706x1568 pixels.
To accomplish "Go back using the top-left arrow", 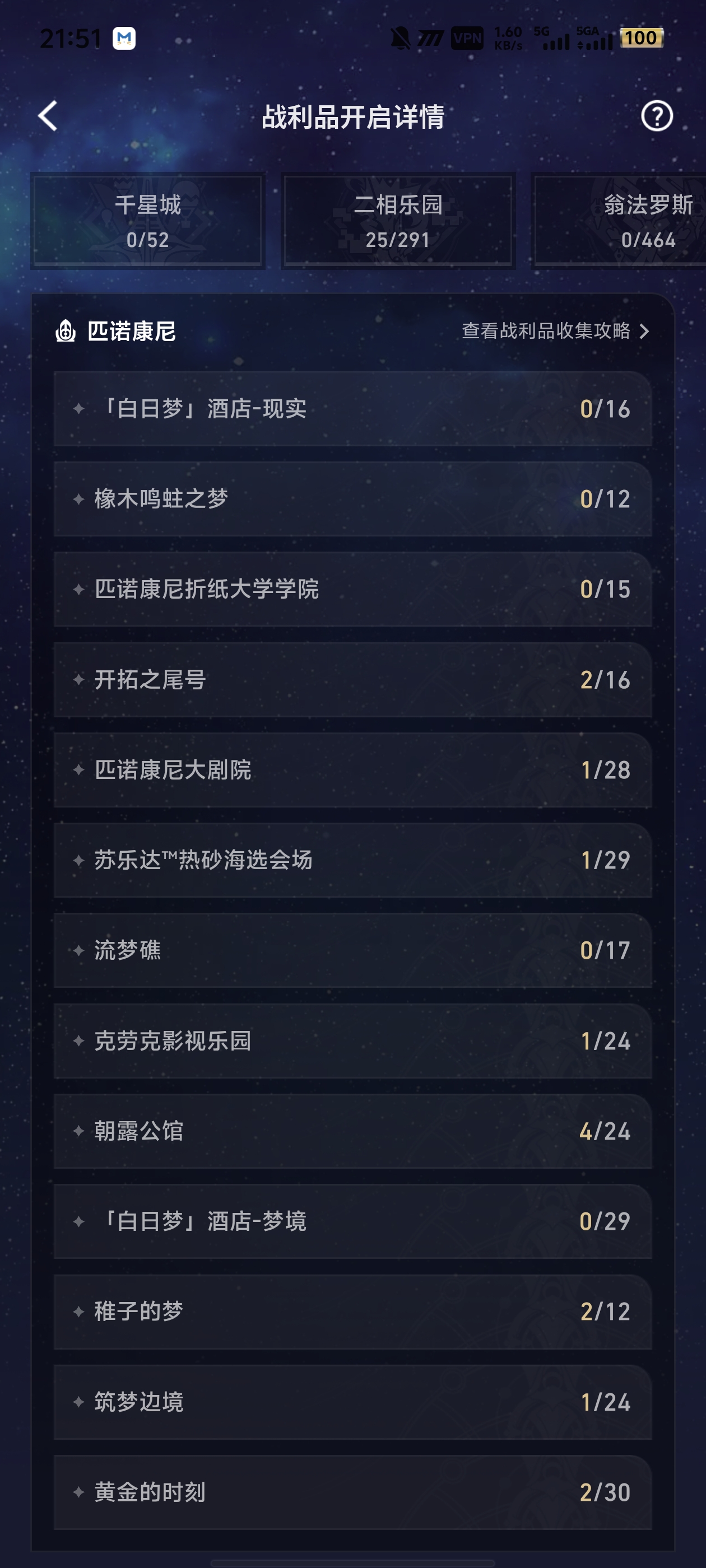I will [x=48, y=116].
